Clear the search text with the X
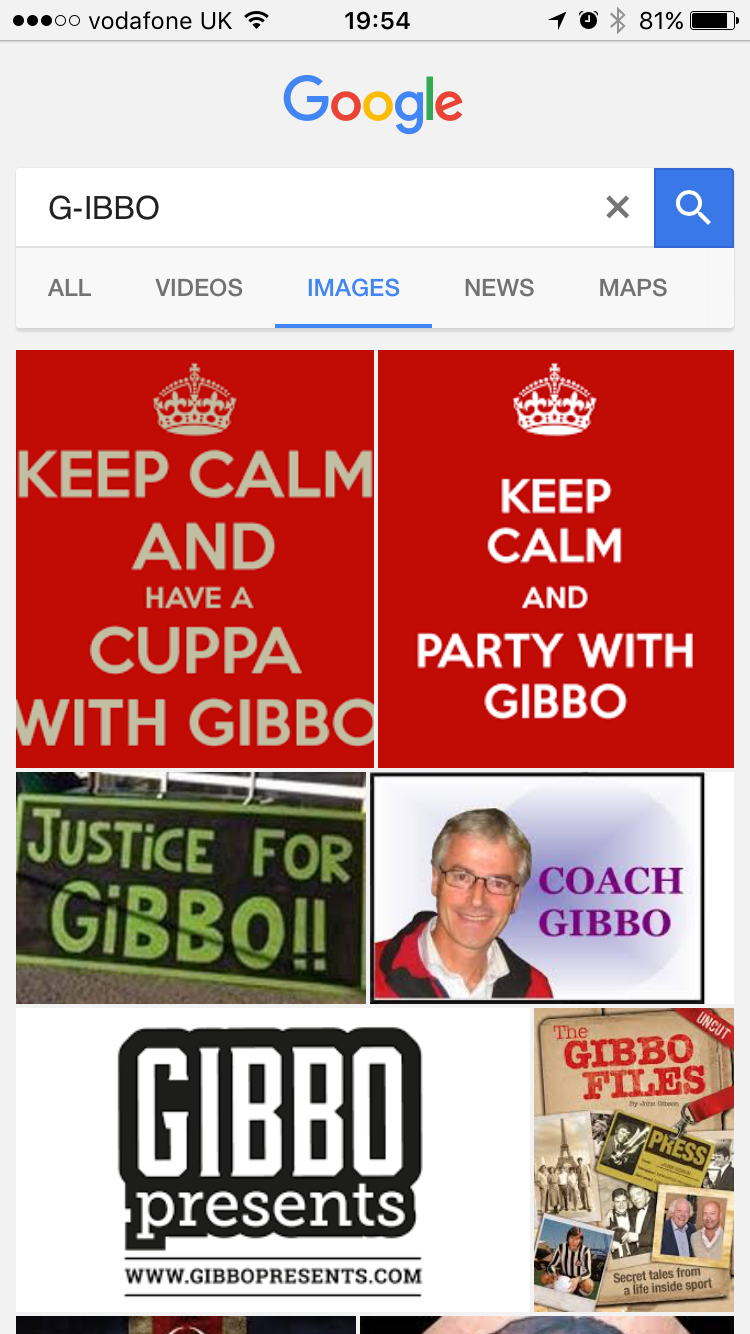750x1334 pixels. [x=618, y=208]
